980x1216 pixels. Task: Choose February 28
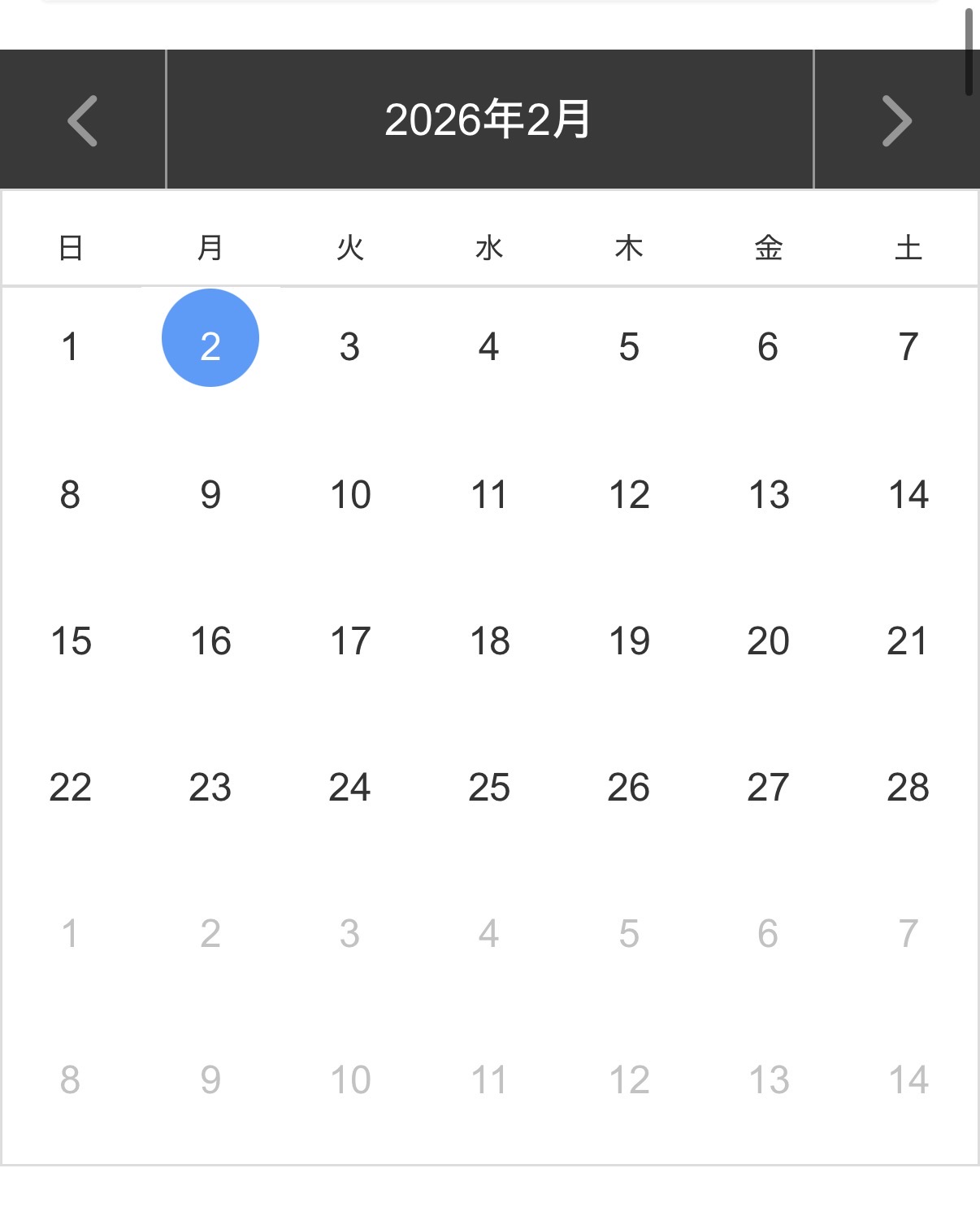(908, 787)
